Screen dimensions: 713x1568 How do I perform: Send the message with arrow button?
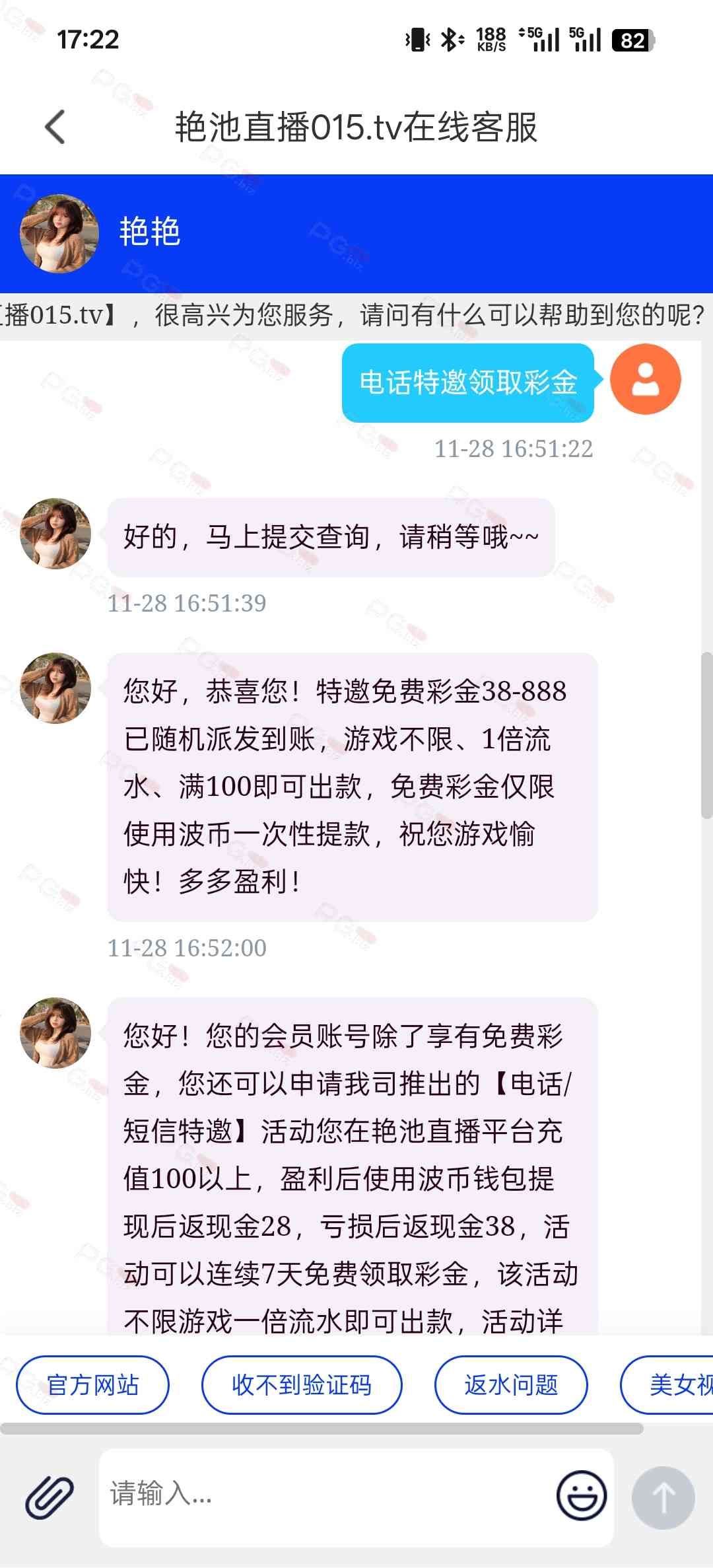point(663,1497)
